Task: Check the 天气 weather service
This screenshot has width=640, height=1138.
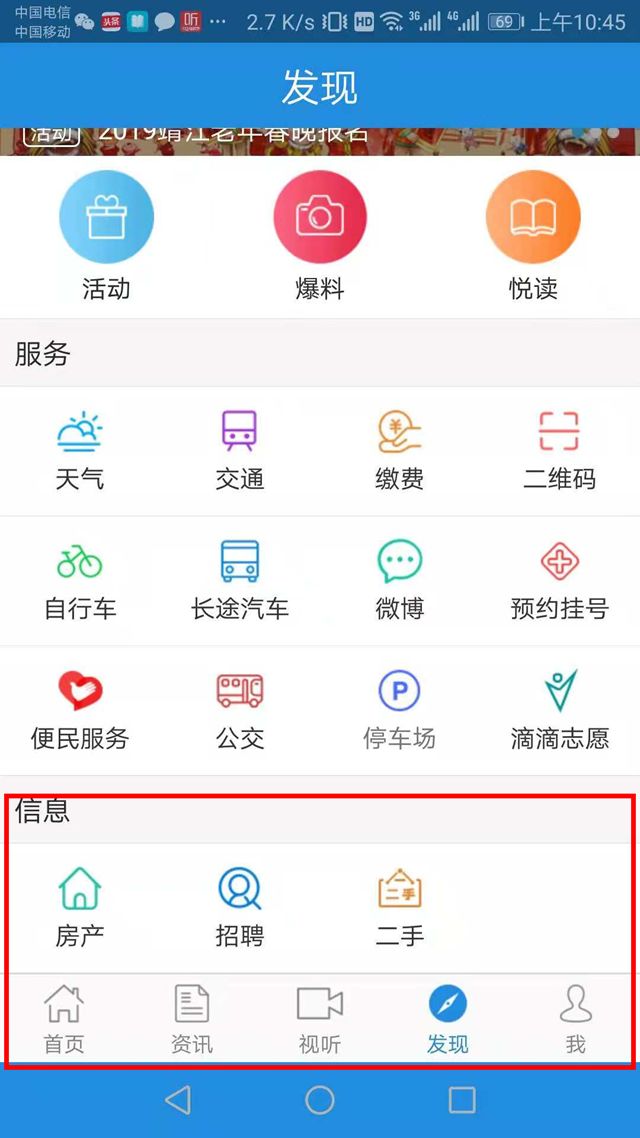Action: (80, 451)
